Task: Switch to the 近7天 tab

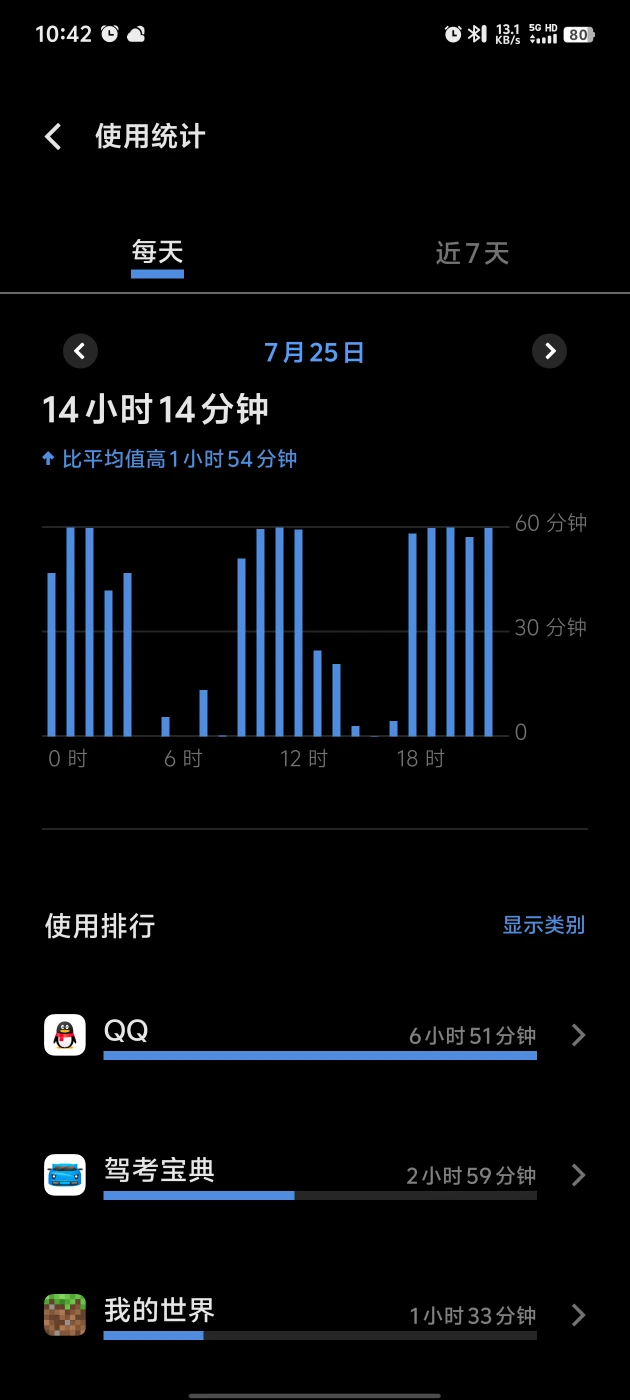Action: 472,254
